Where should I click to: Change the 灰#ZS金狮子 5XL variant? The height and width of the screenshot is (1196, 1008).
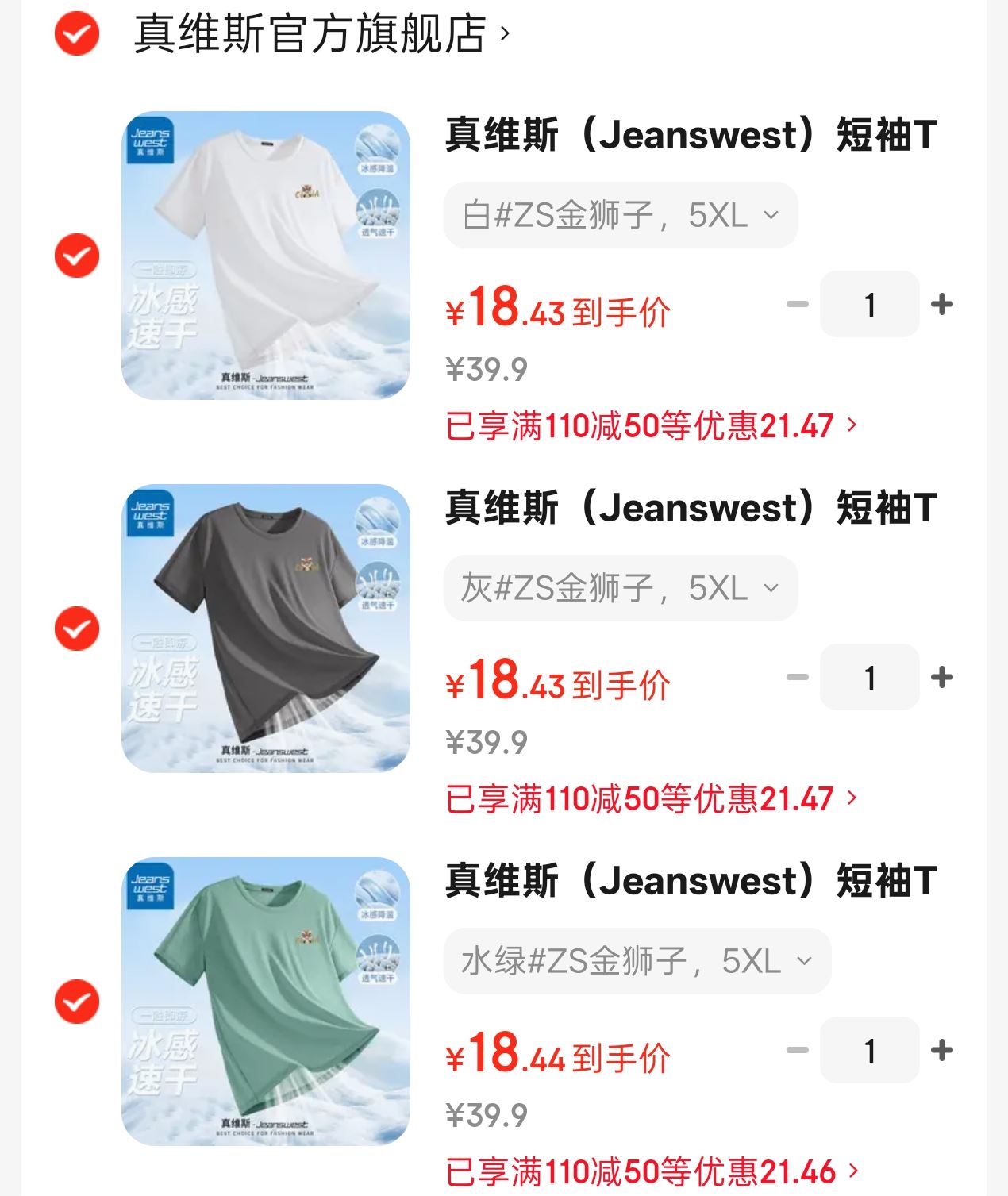[620, 588]
